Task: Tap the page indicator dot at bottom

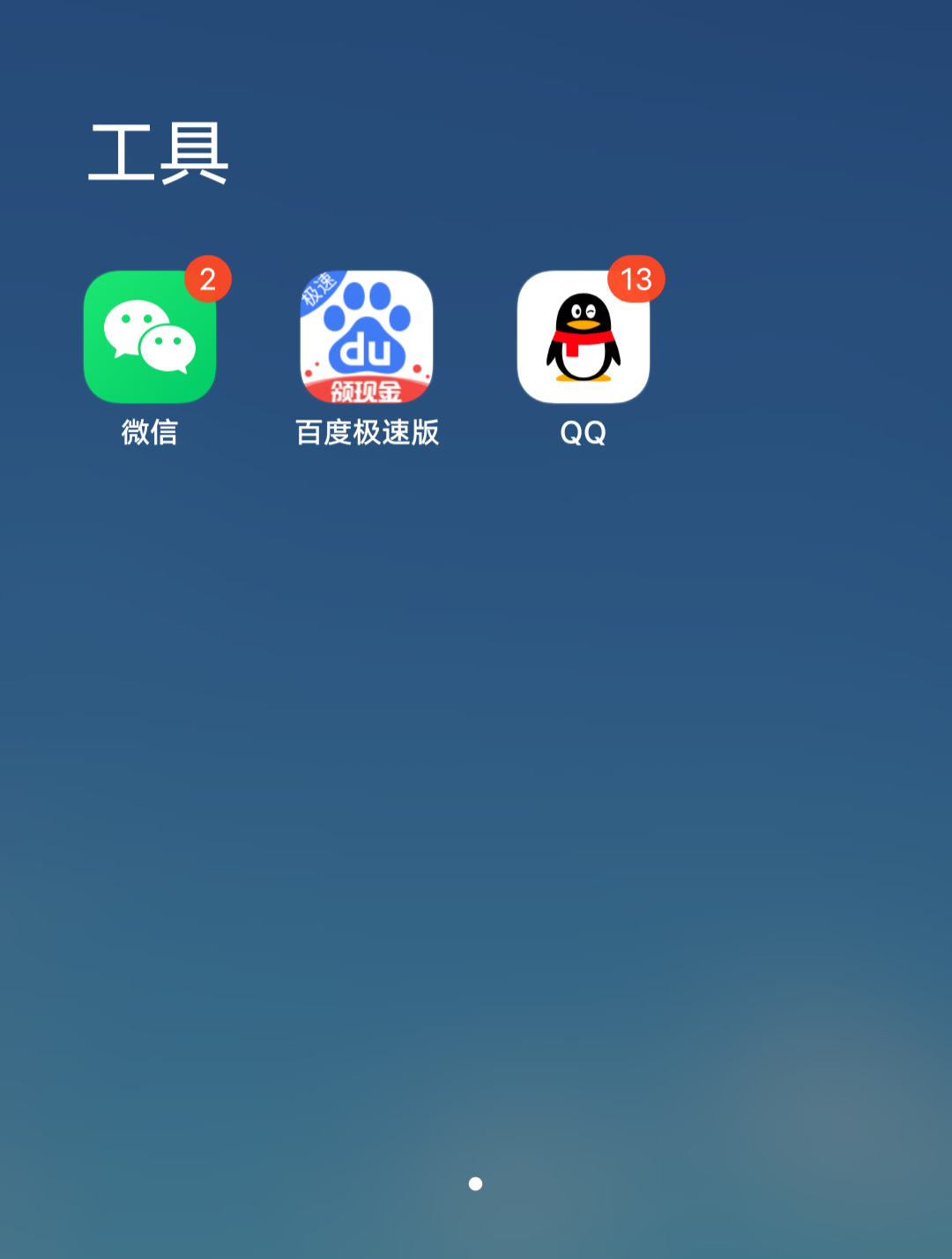Action: click(475, 1184)
